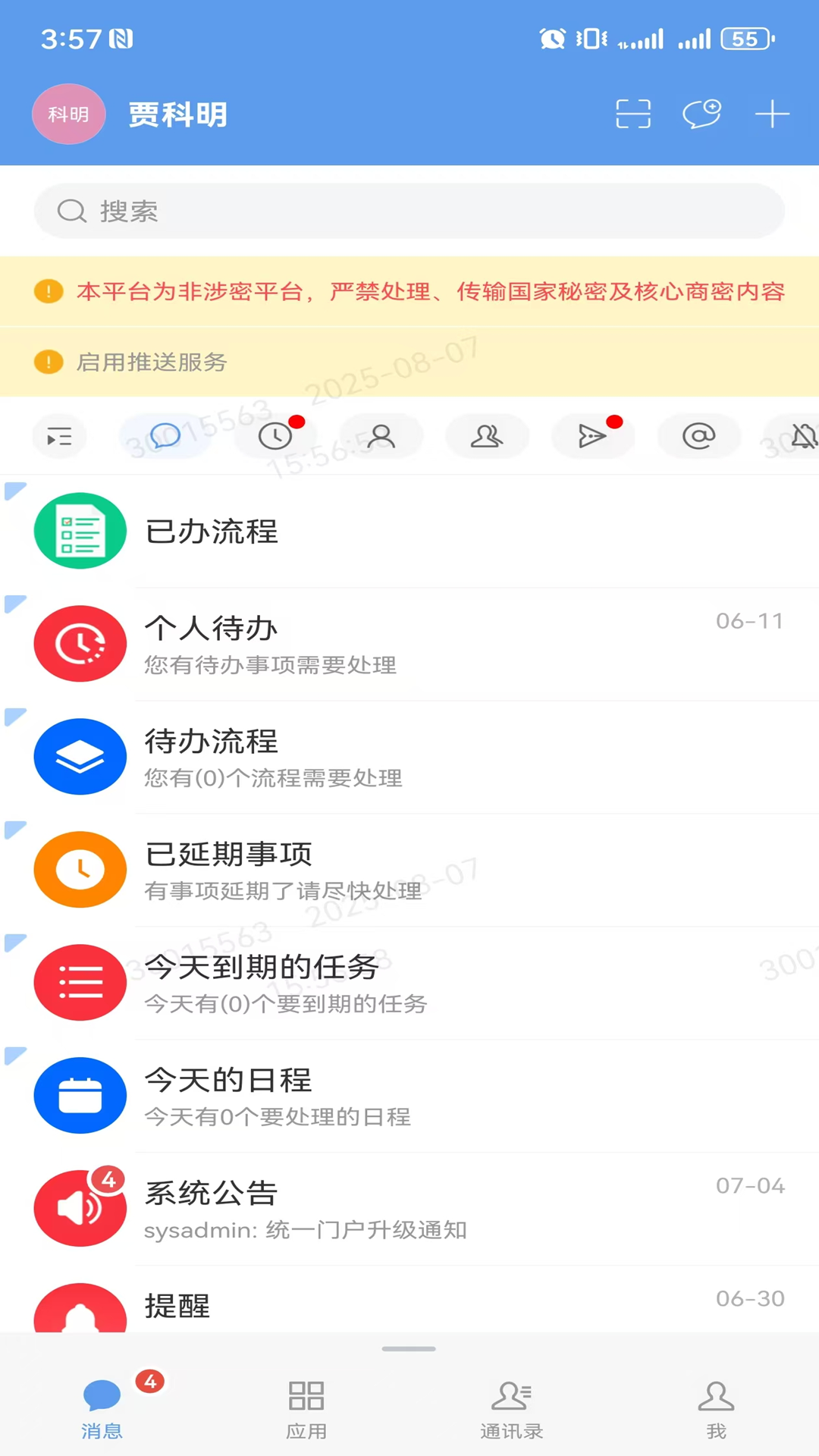Viewport: 819px width, 1456px height.
Task: Open the plus menu in top bar
Action: pos(772,114)
